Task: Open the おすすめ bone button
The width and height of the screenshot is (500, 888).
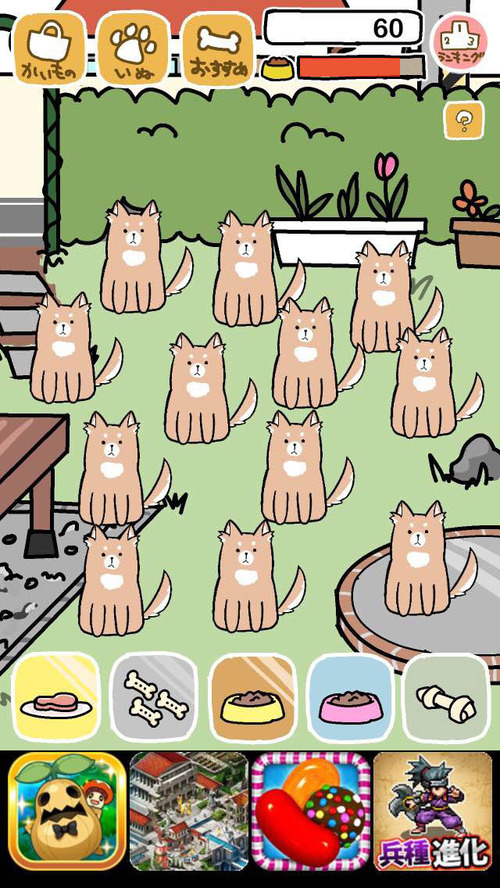Action: [x=219, y=49]
